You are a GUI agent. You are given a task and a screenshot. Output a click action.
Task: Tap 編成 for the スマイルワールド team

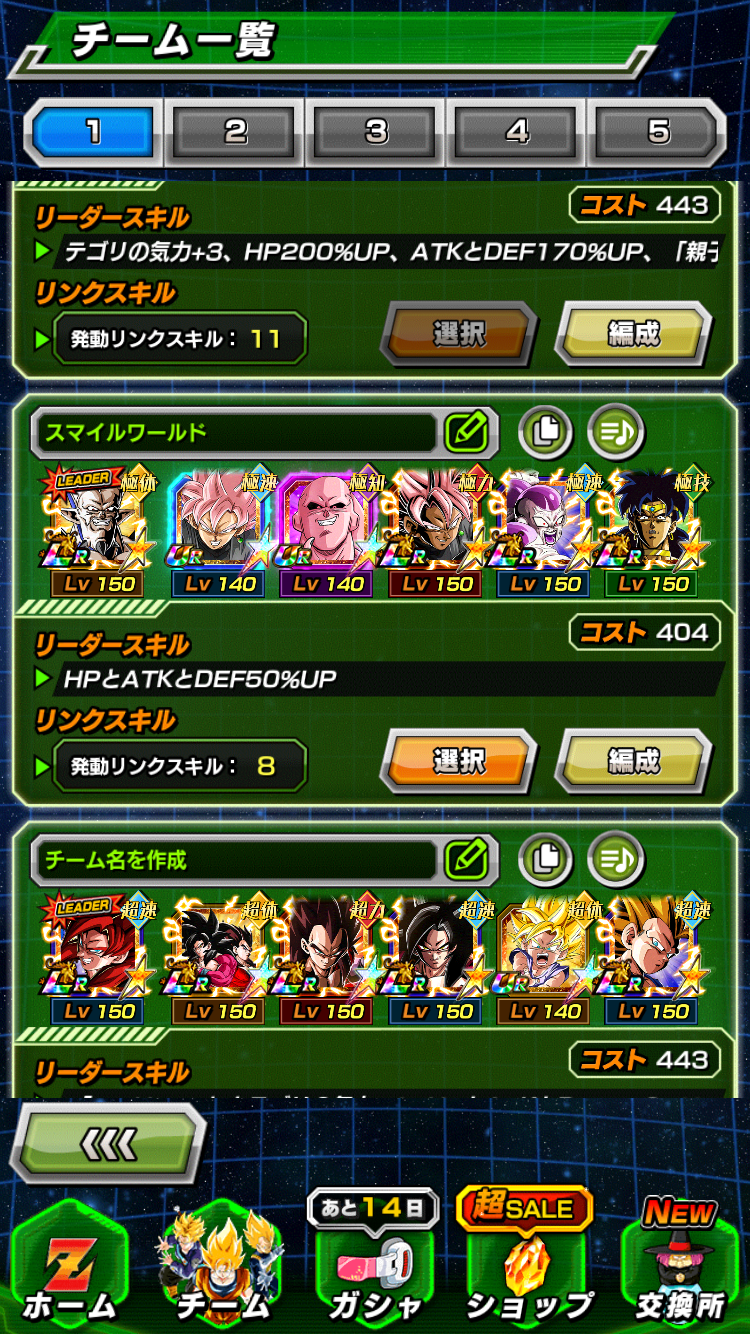[x=634, y=761]
